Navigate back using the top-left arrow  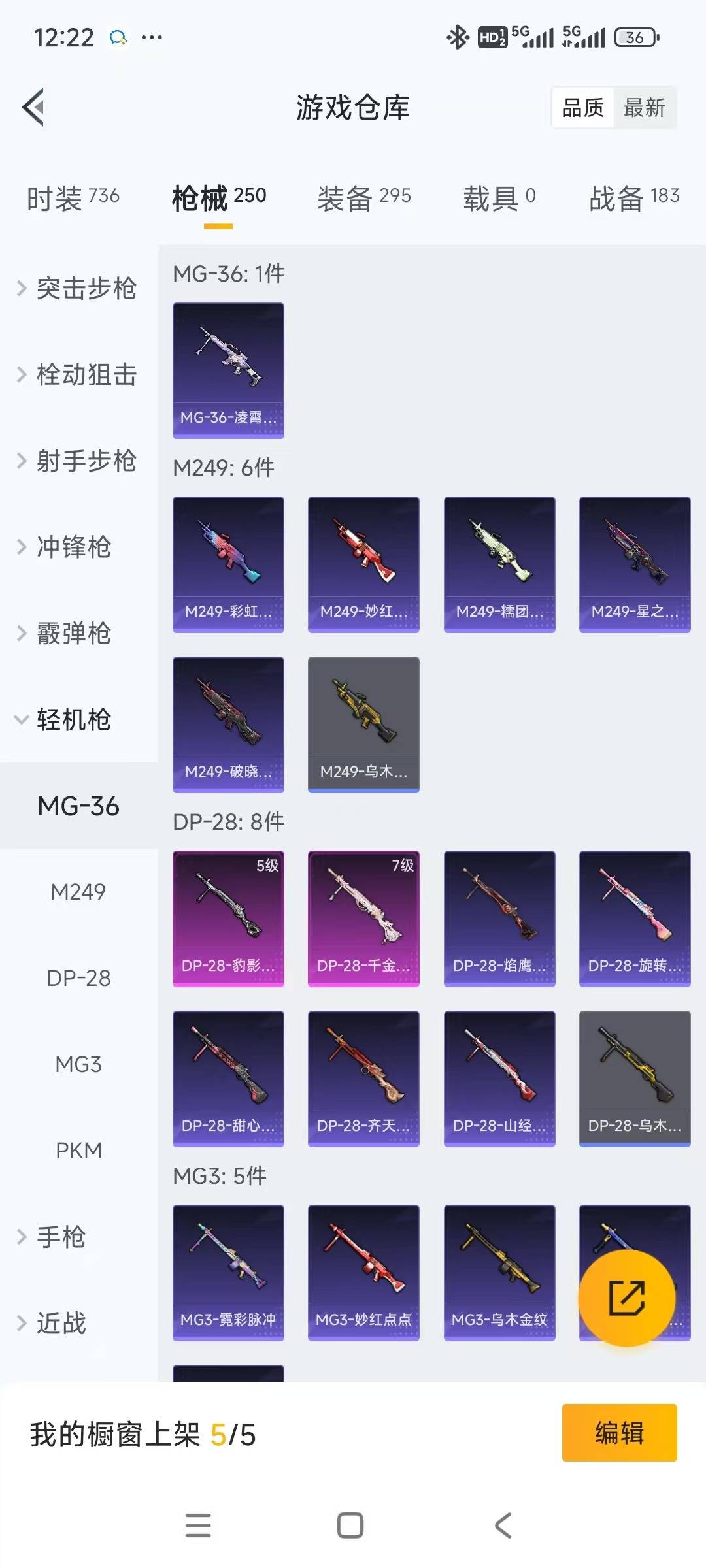coord(32,106)
